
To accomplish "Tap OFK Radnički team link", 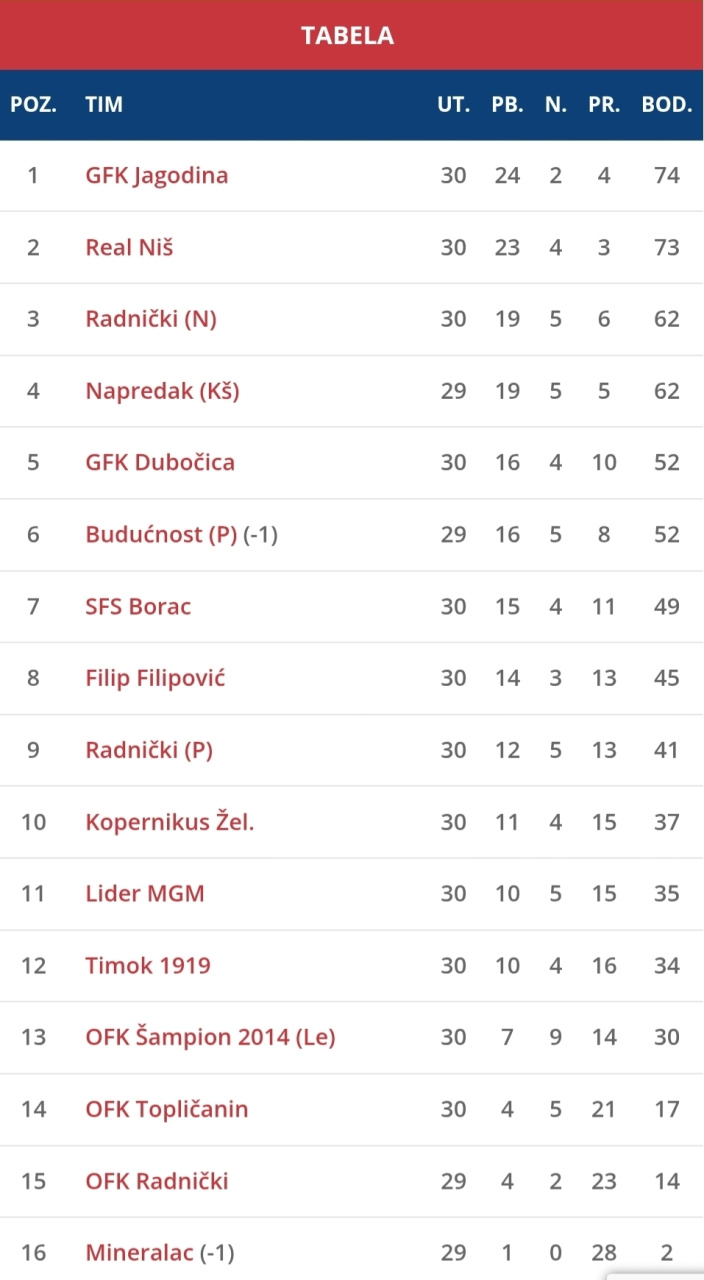I will coord(157,1181).
